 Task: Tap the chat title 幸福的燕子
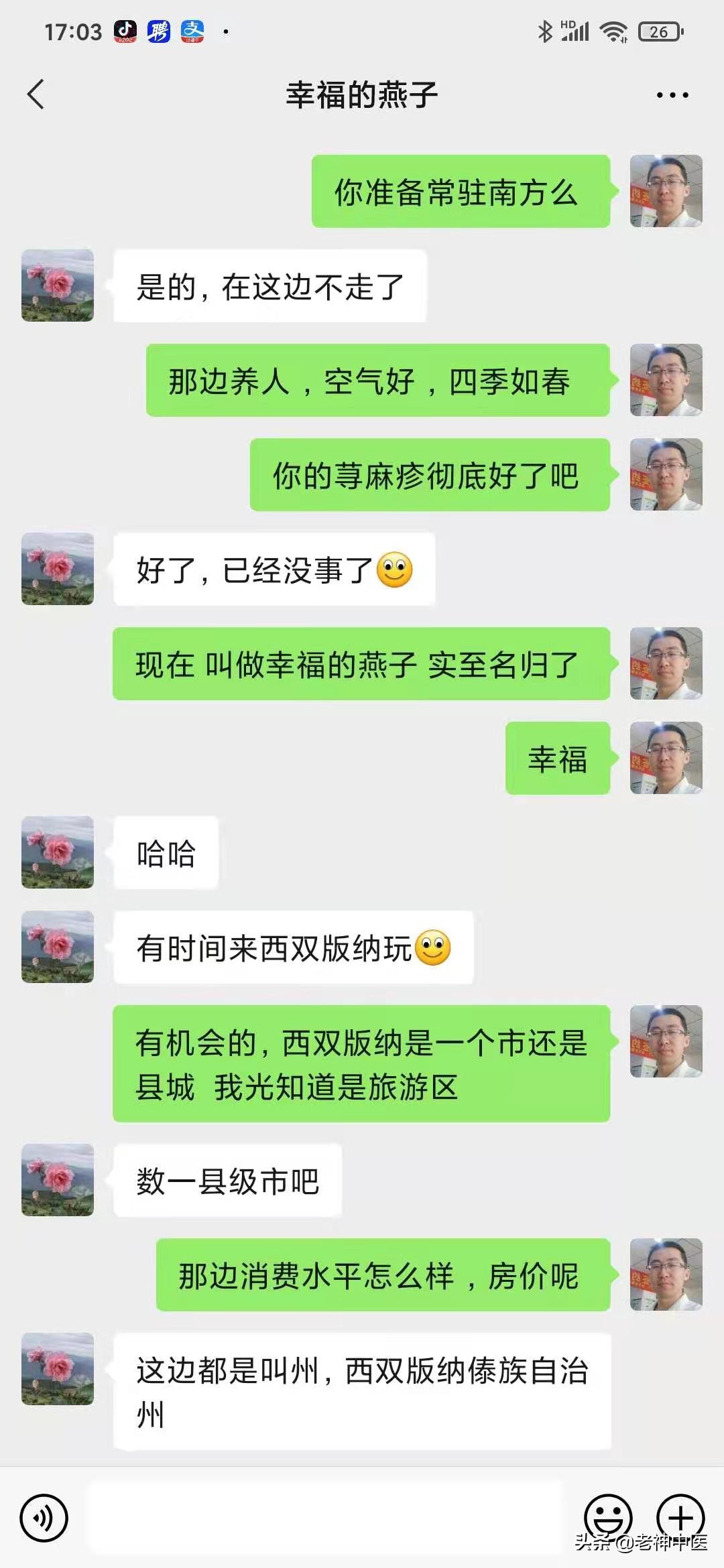coord(362,94)
